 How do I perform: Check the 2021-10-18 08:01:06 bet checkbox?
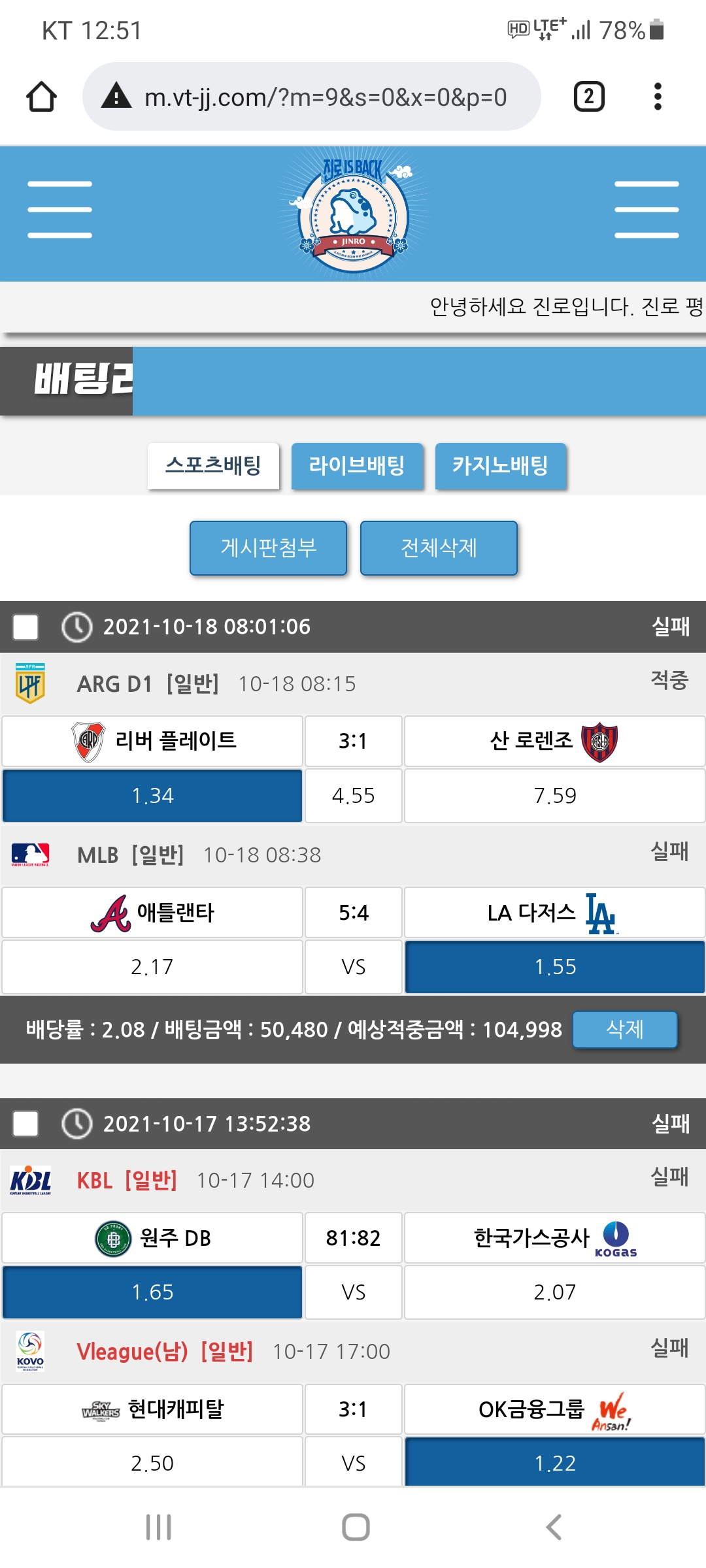[25, 627]
